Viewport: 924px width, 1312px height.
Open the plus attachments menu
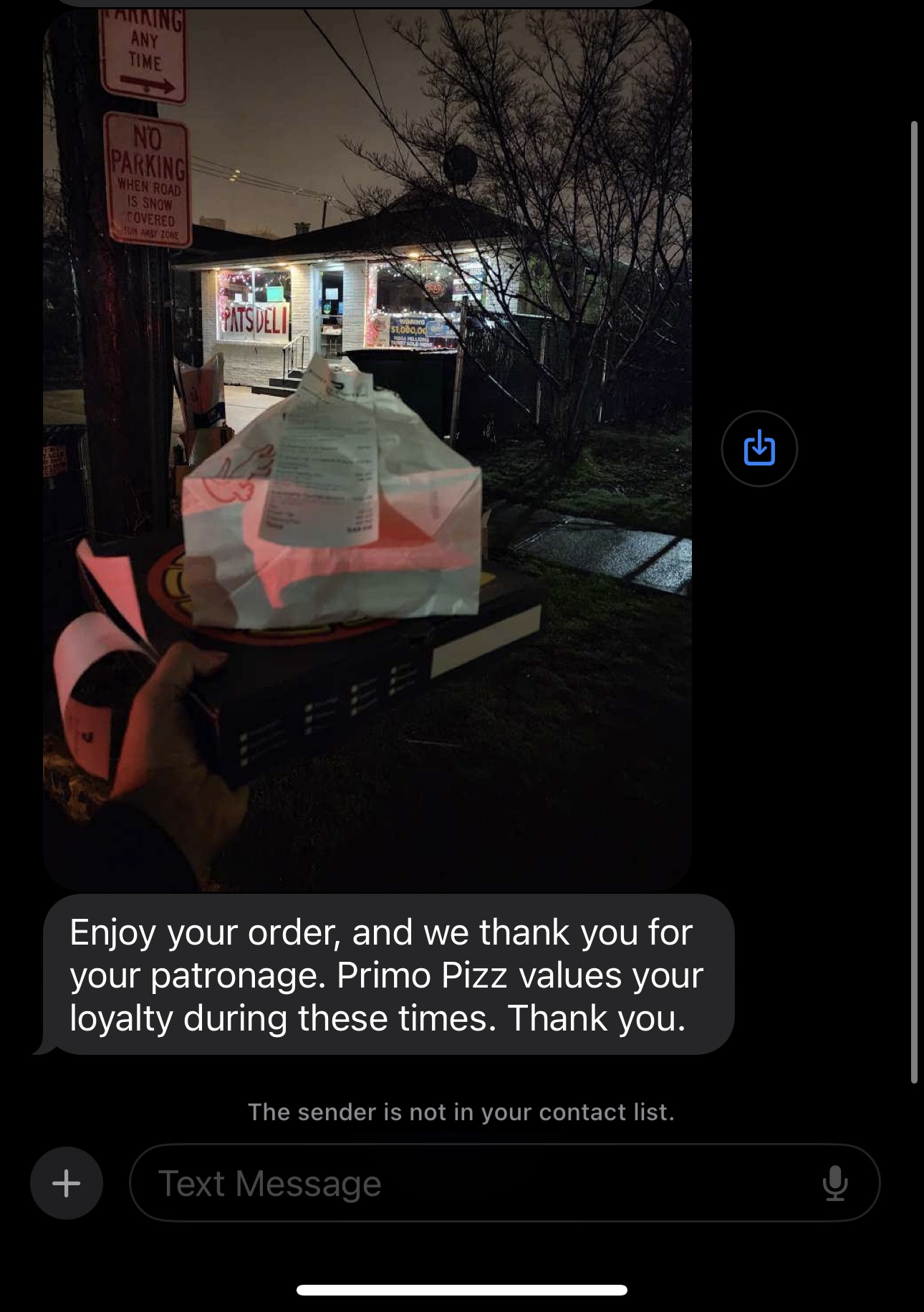67,1183
